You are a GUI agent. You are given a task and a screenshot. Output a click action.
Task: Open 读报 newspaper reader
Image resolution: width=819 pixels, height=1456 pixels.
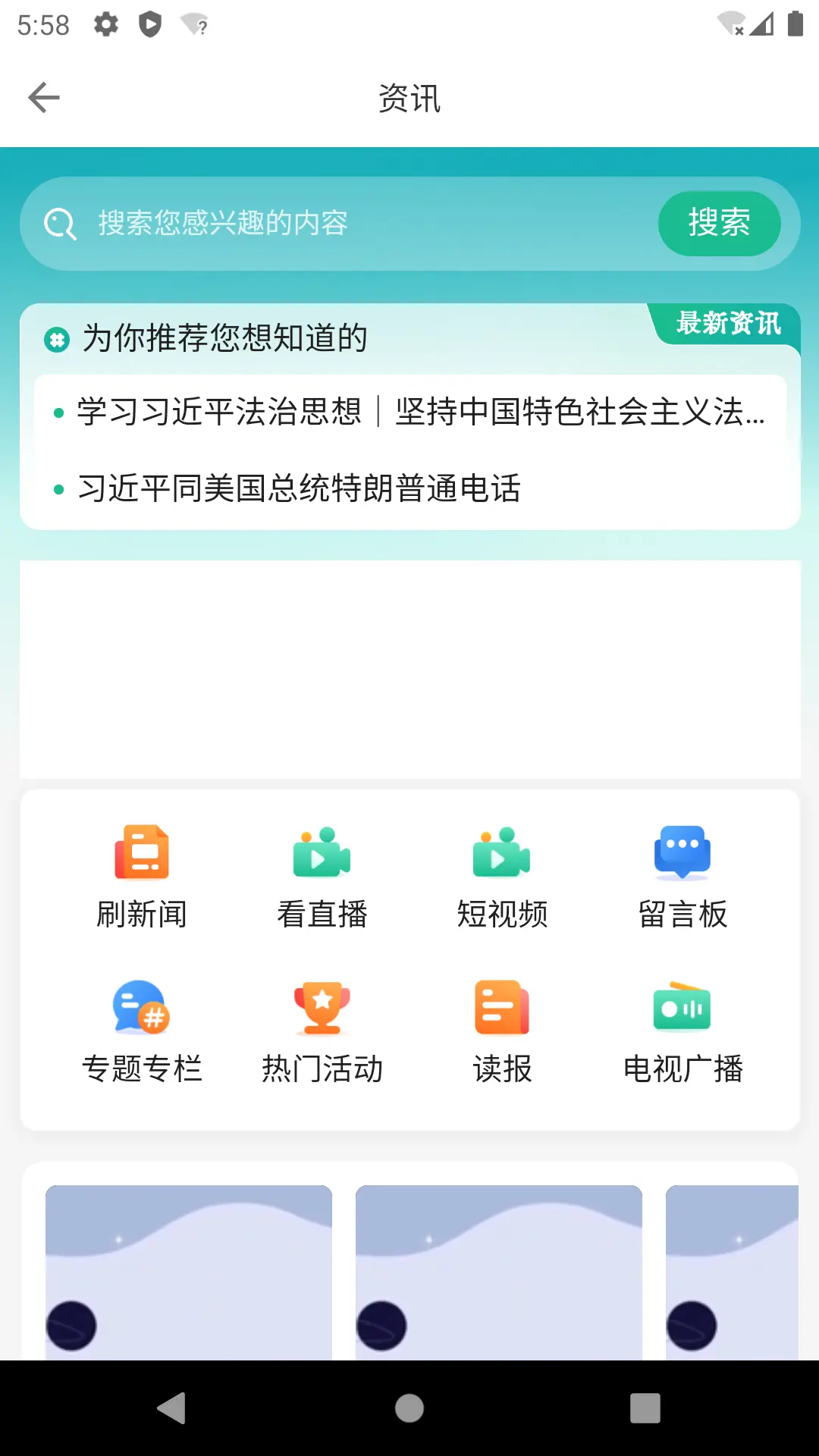pyautogui.click(x=502, y=1031)
